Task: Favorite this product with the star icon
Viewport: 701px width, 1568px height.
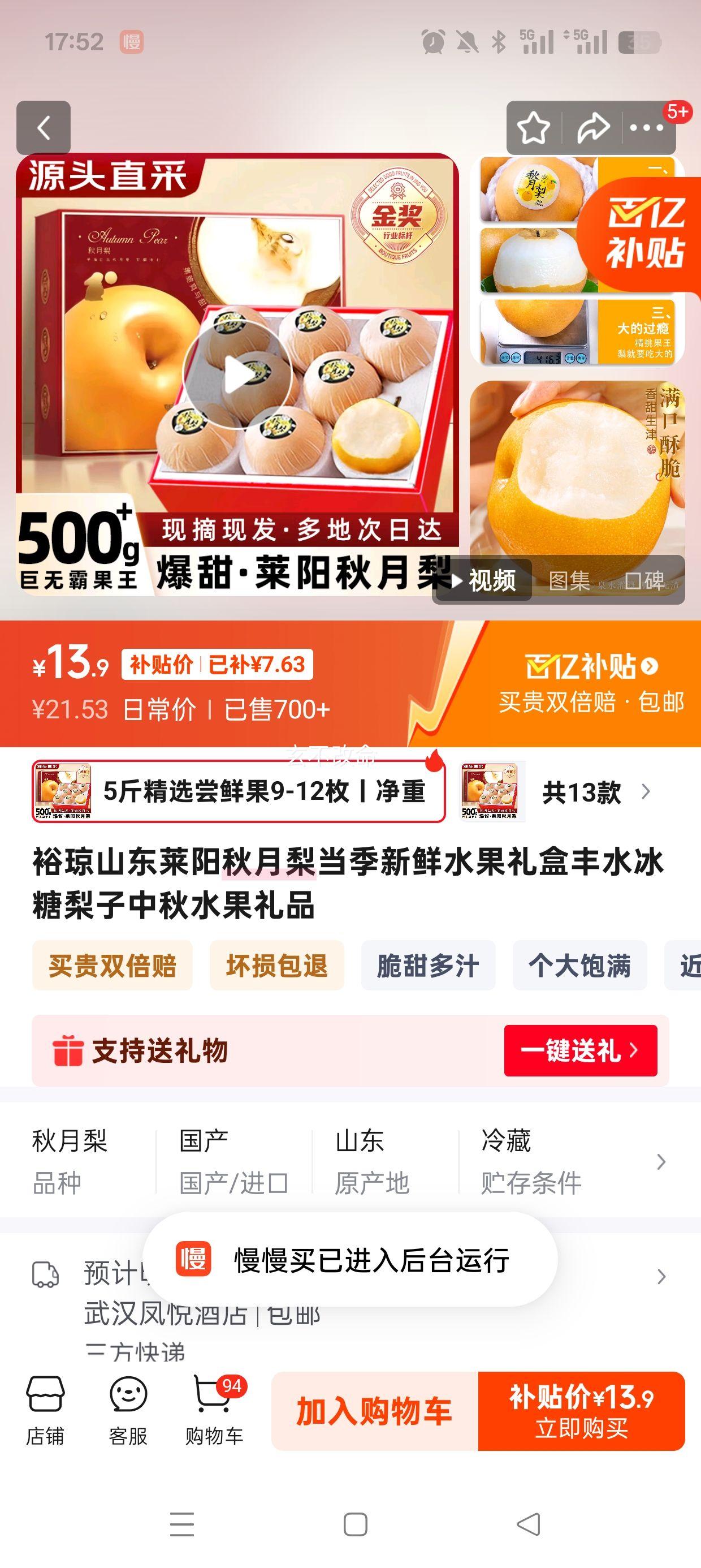Action: click(x=533, y=128)
